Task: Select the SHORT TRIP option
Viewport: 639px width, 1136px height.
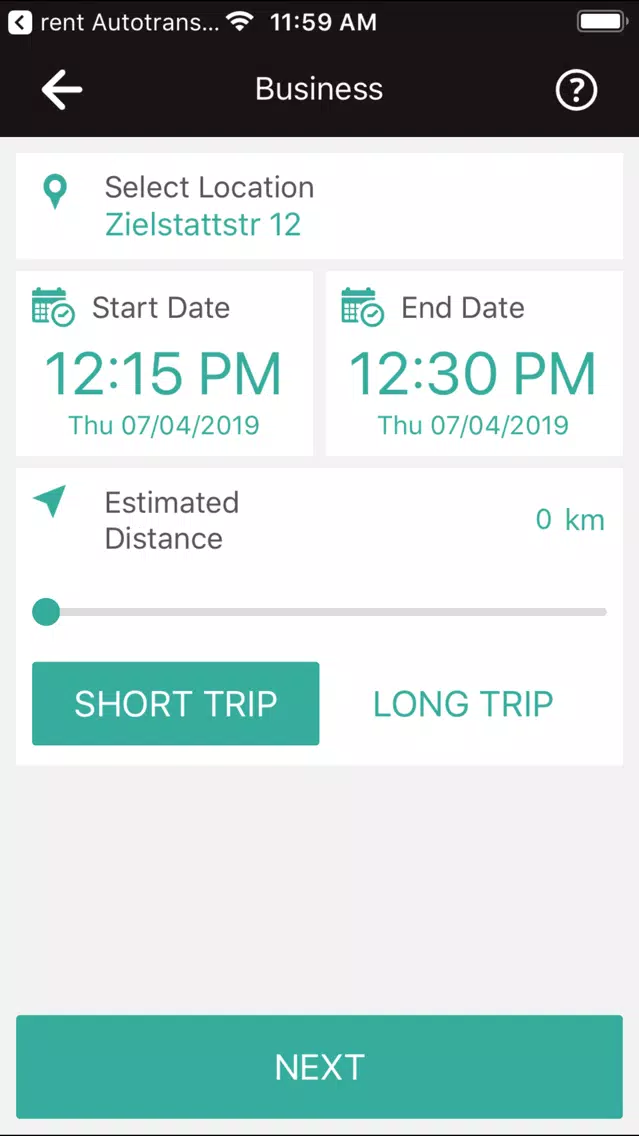Action: [x=175, y=703]
